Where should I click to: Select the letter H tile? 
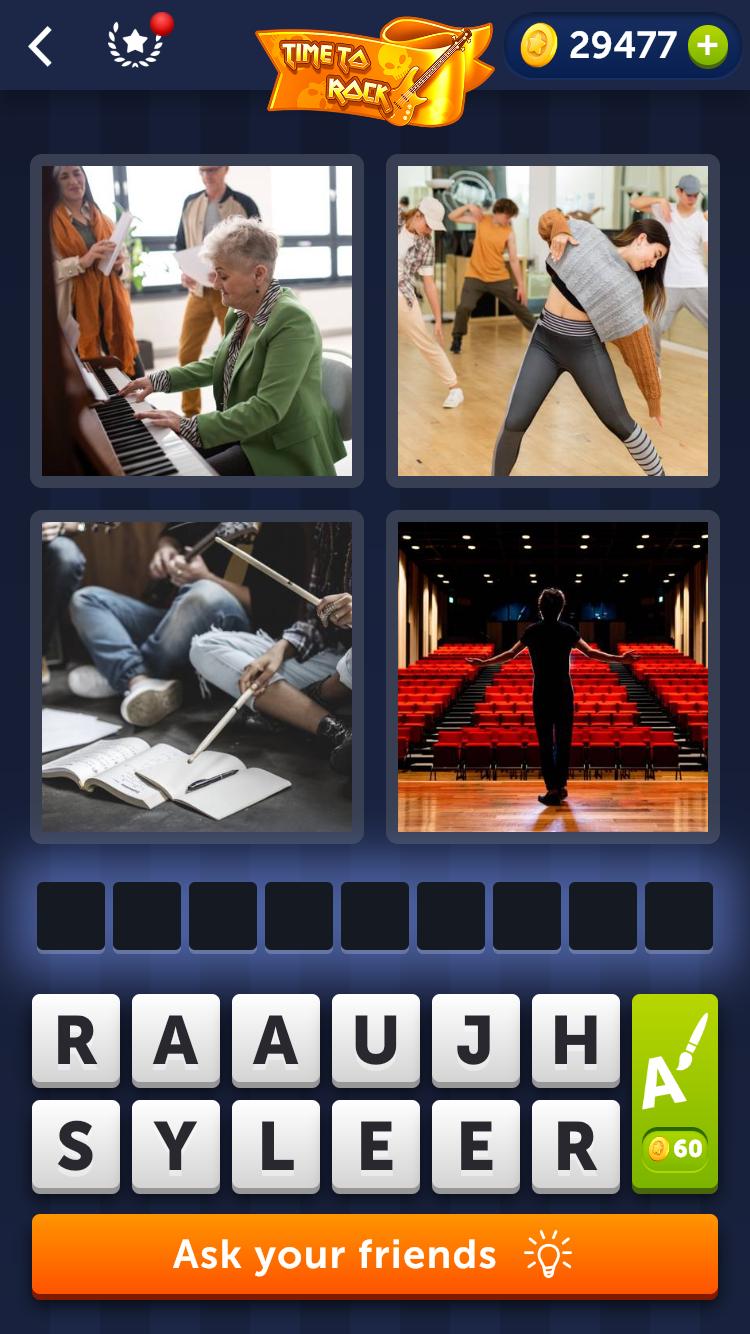click(575, 1040)
